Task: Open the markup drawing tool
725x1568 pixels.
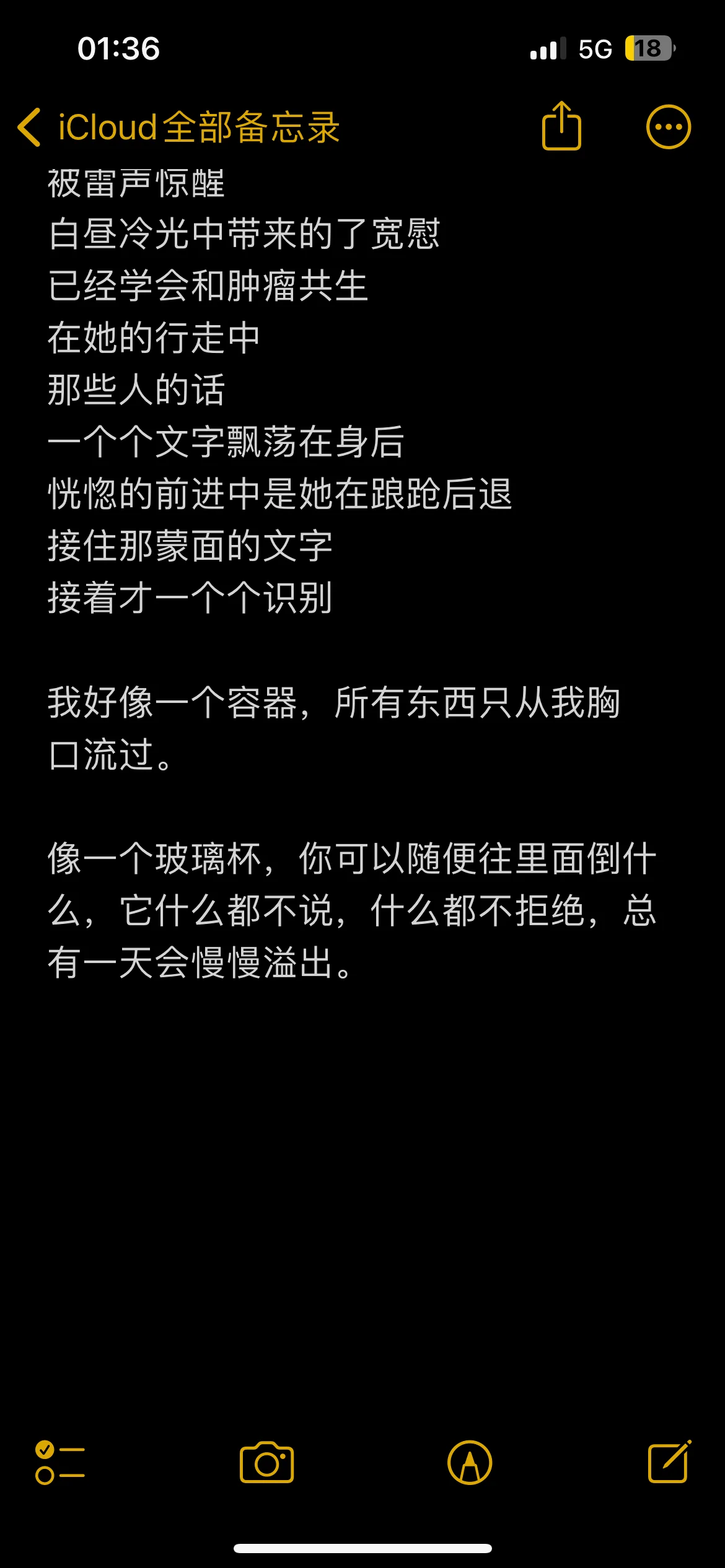Action: [470, 1463]
